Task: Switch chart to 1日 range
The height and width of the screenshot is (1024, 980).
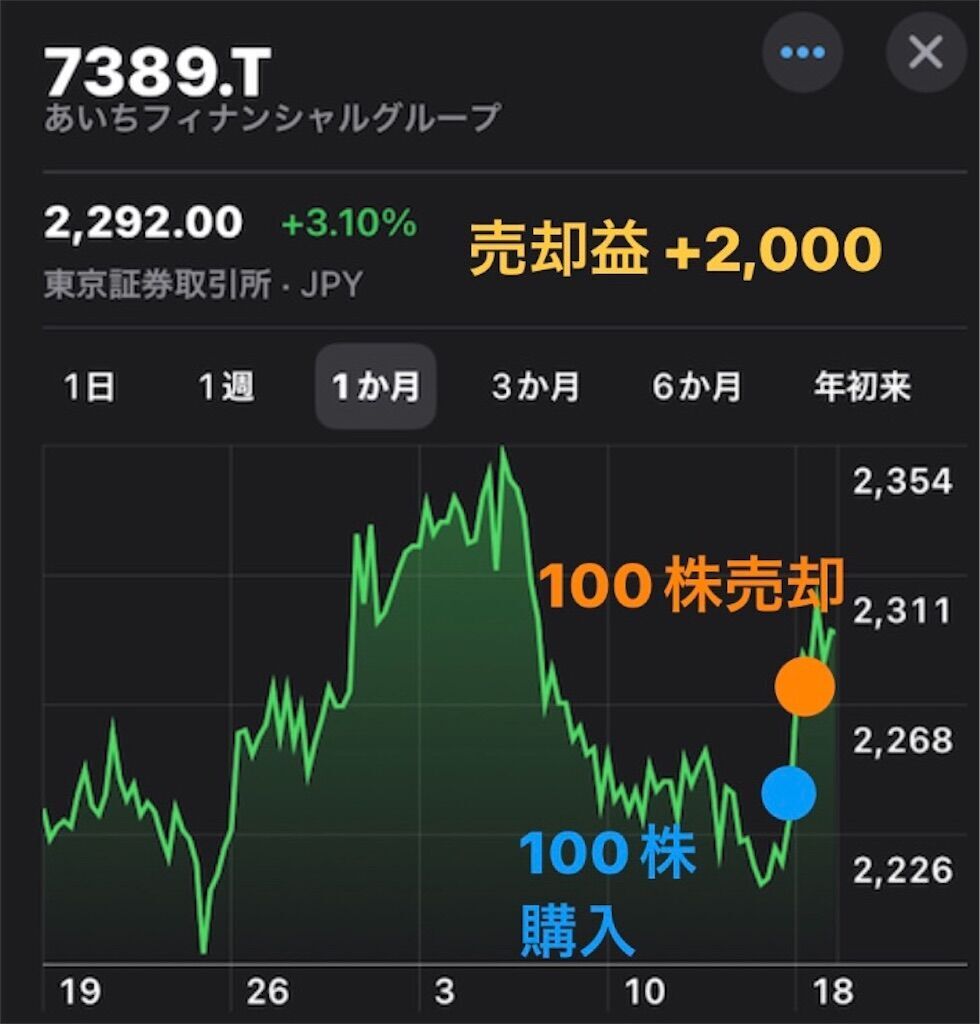Action: point(89,387)
